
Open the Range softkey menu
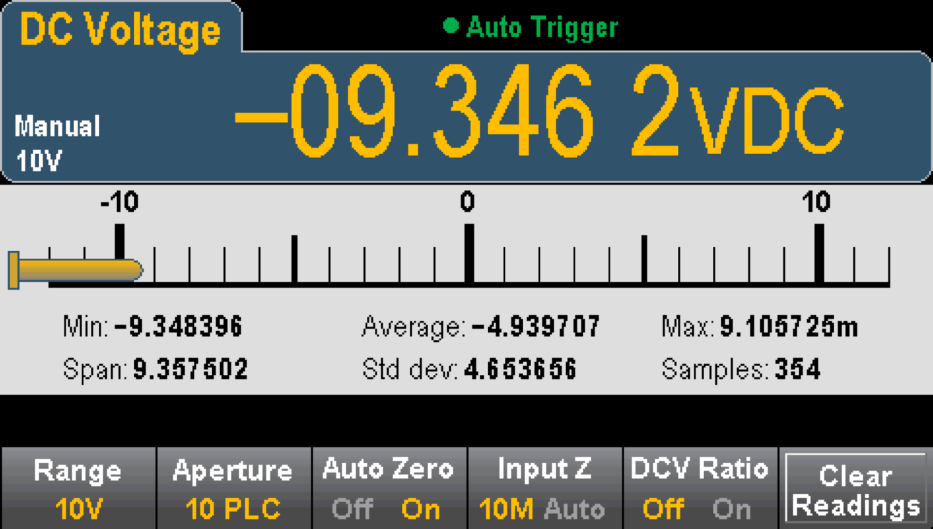[77, 488]
